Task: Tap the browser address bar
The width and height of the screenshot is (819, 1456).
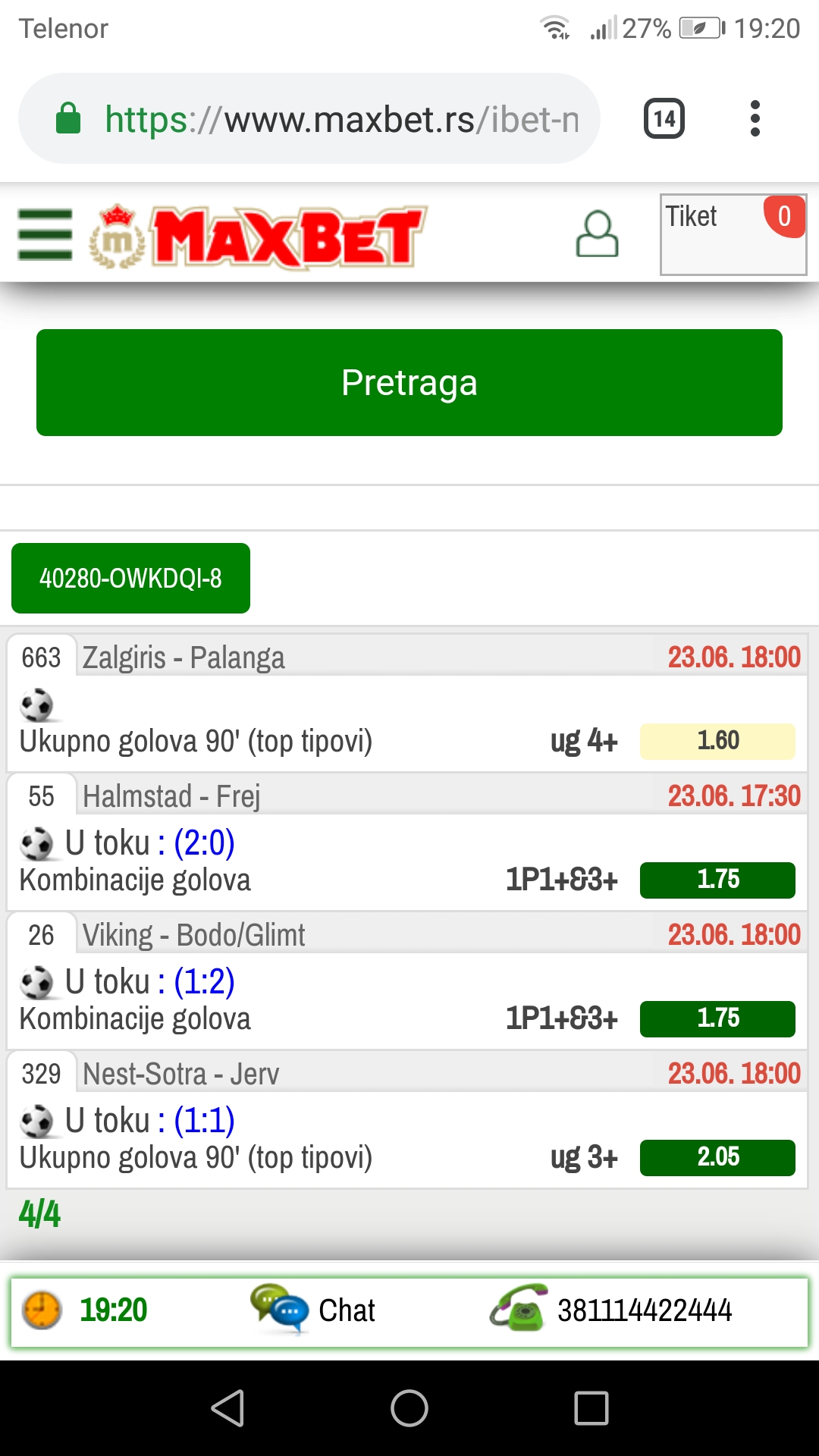Action: click(309, 118)
